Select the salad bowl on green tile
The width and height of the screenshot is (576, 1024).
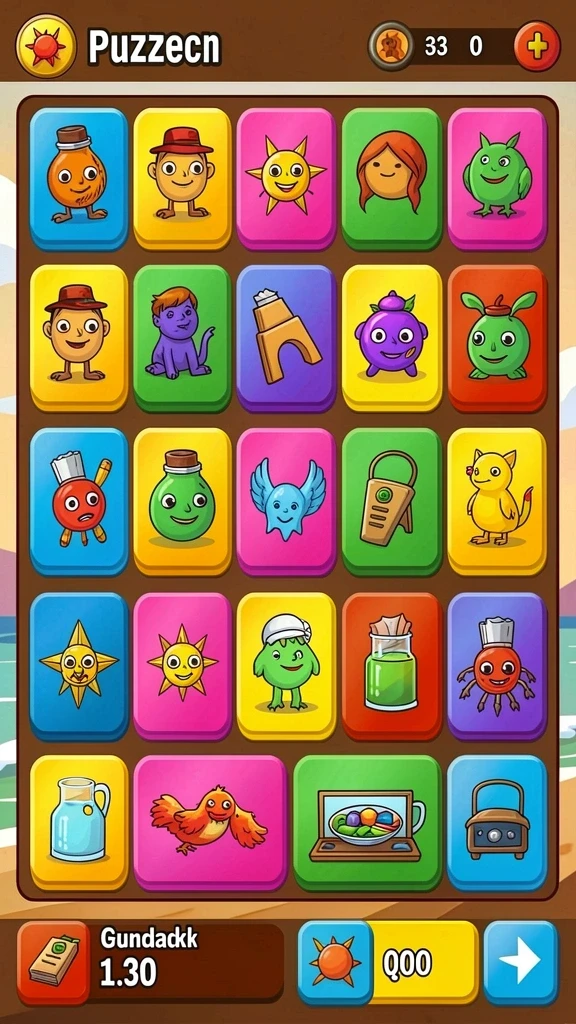coord(368,823)
